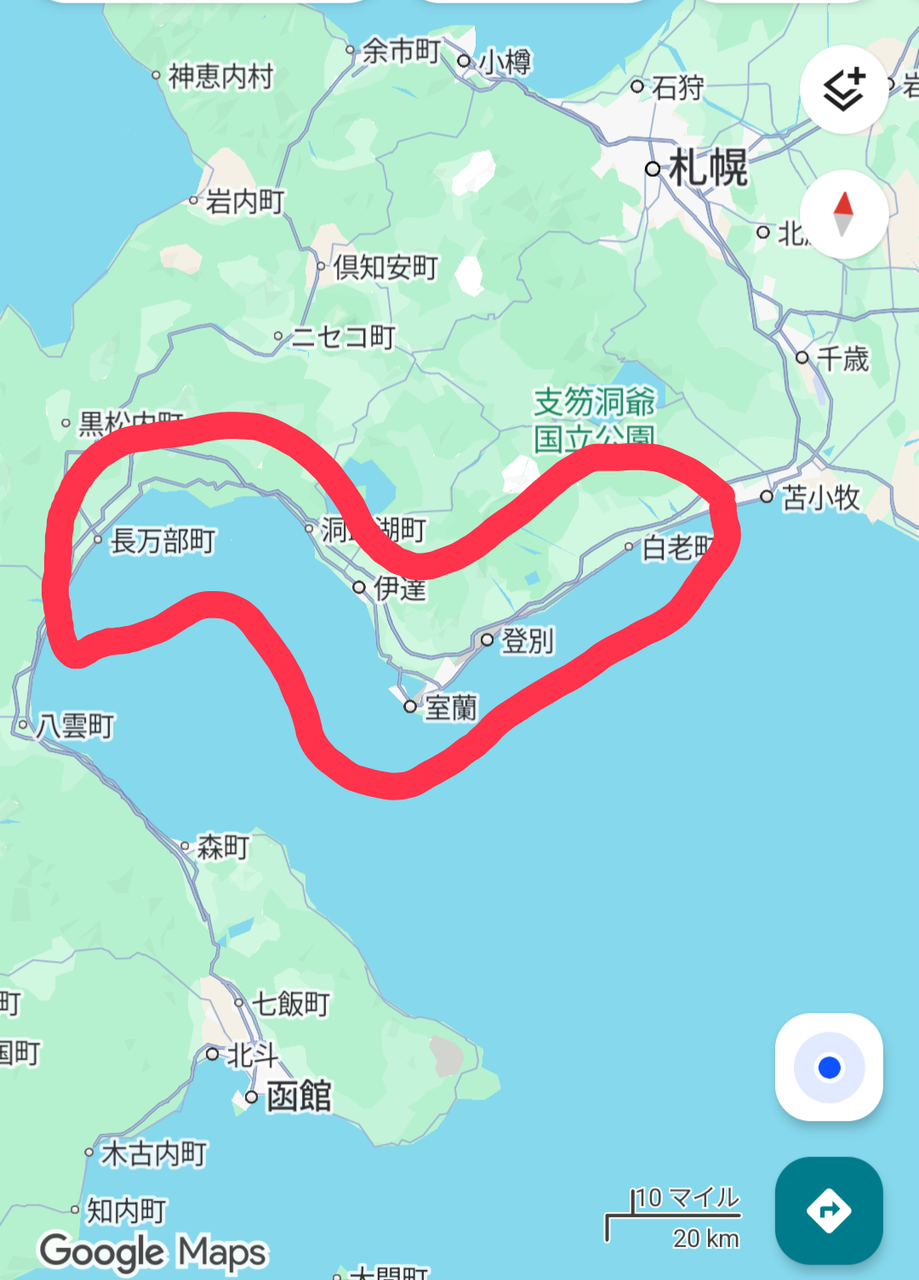Open the map layers selector
This screenshot has height=1280, width=919.
pyautogui.click(x=844, y=90)
